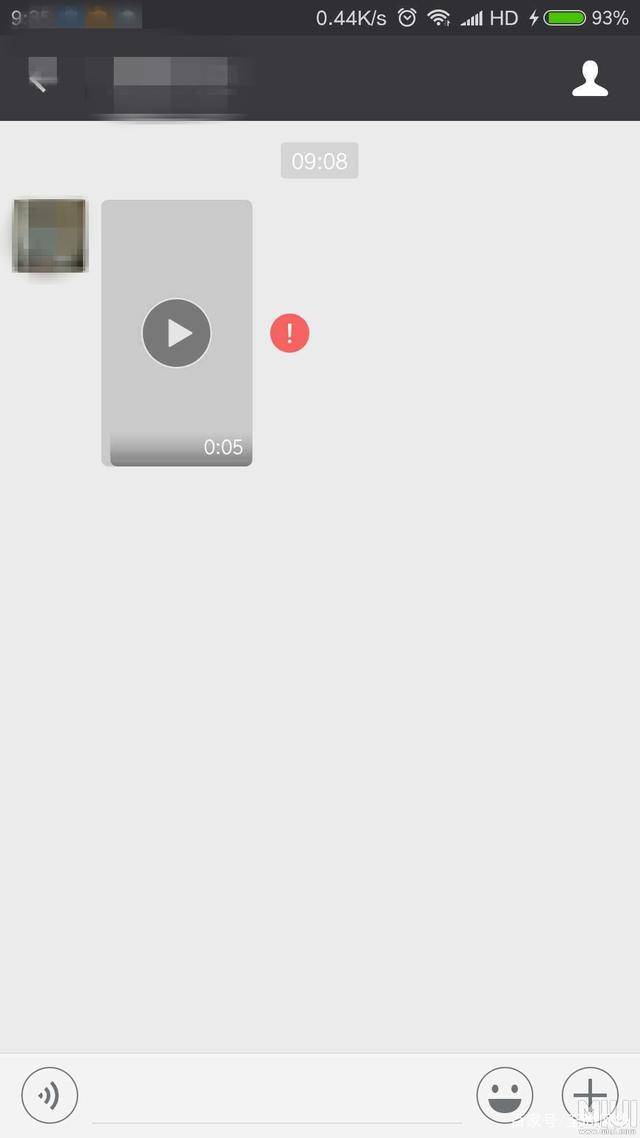Open the contact profile icon
This screenshot has height=1138, width=640.
(590, 78)
